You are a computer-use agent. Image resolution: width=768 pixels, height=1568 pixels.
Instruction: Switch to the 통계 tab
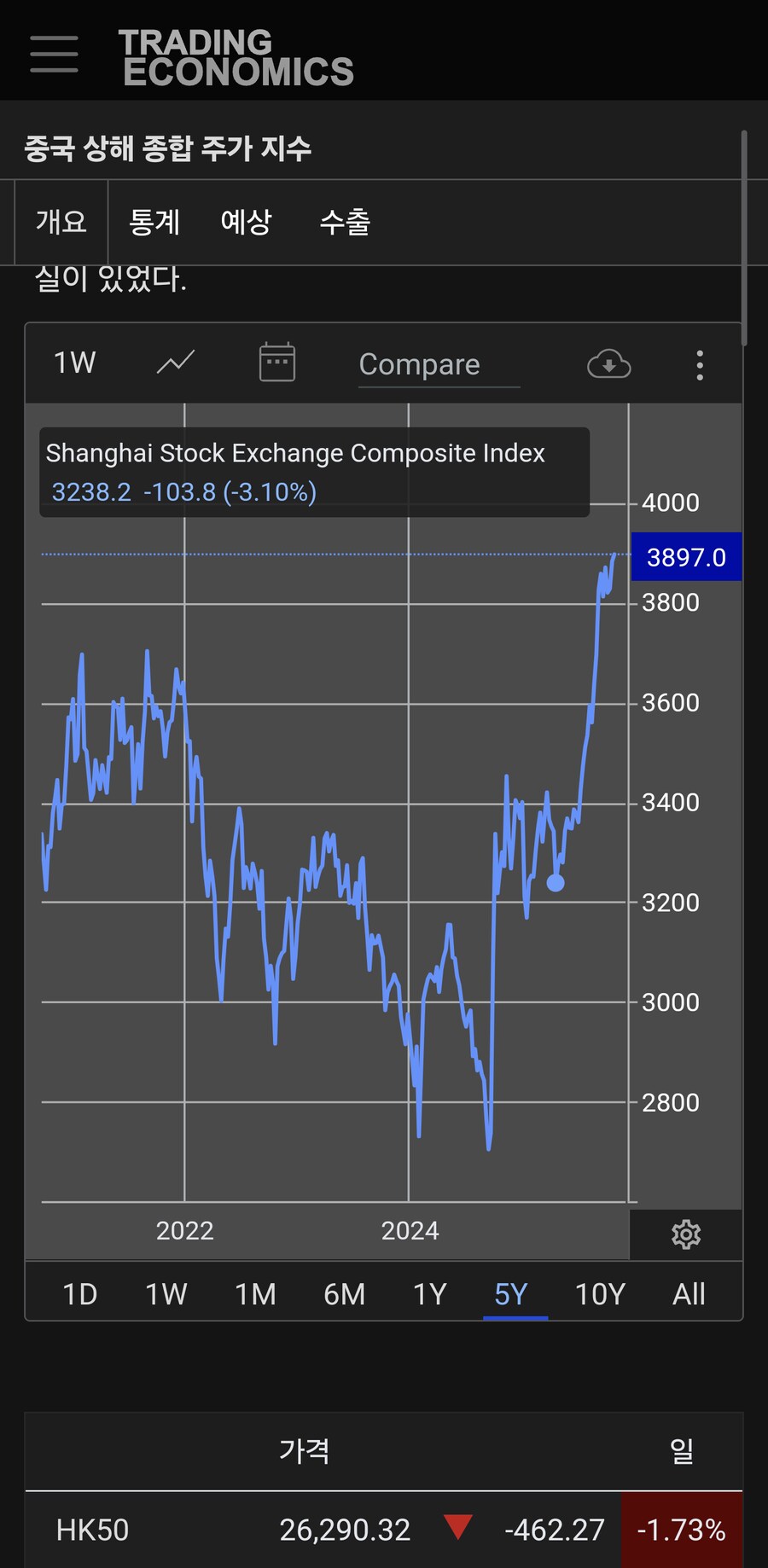pyautogui.click(x=154, y=222)
